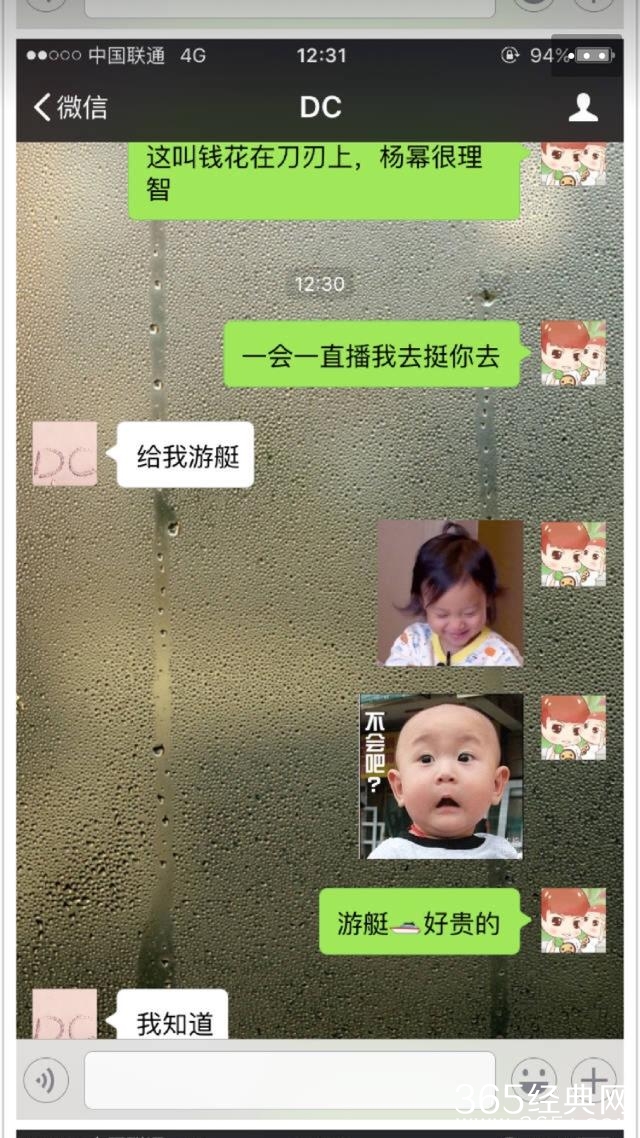The width and height of the screenshot is (640, 1138).
Task: Open the laughing toddler sticker
Action: point(450,593)
